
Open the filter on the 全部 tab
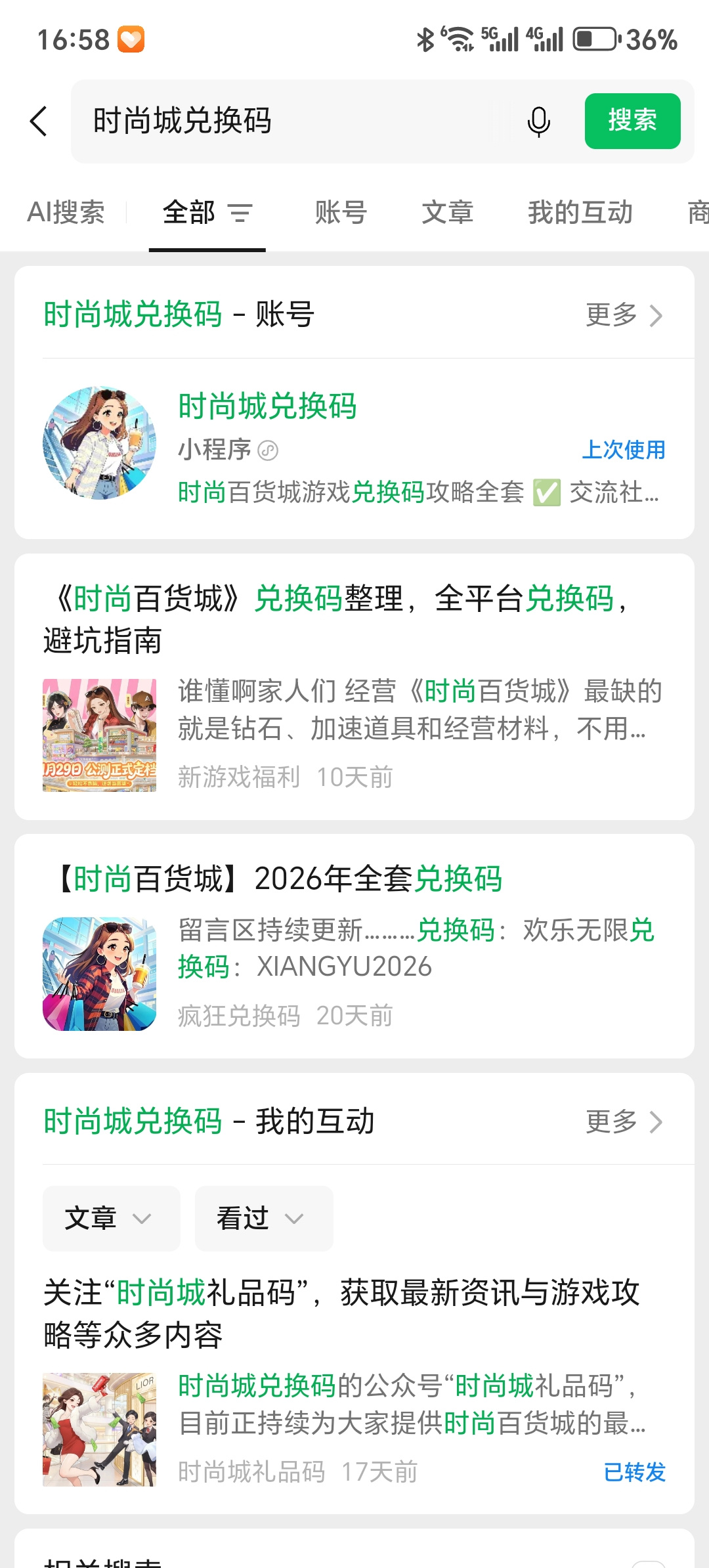[240, 213]
